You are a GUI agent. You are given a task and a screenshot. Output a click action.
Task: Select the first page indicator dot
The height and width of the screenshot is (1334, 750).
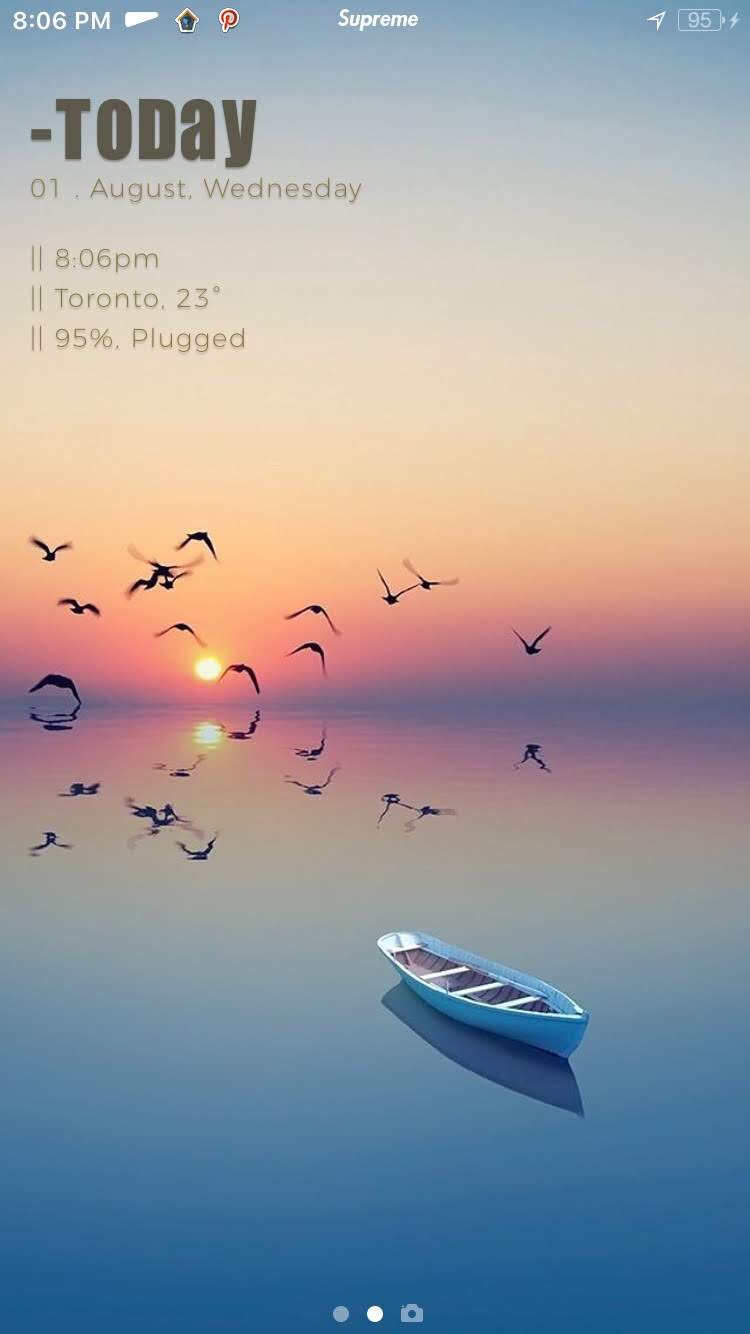click(x=341, y=1314)
